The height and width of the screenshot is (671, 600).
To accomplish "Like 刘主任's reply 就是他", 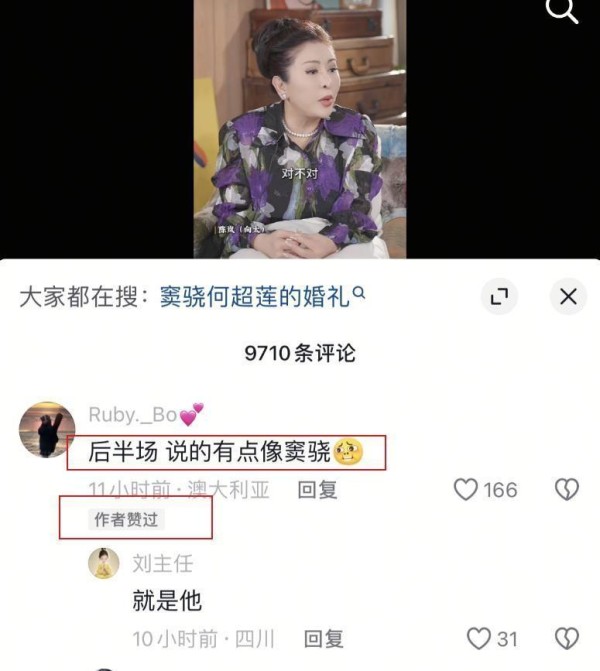I will point(480,638).
